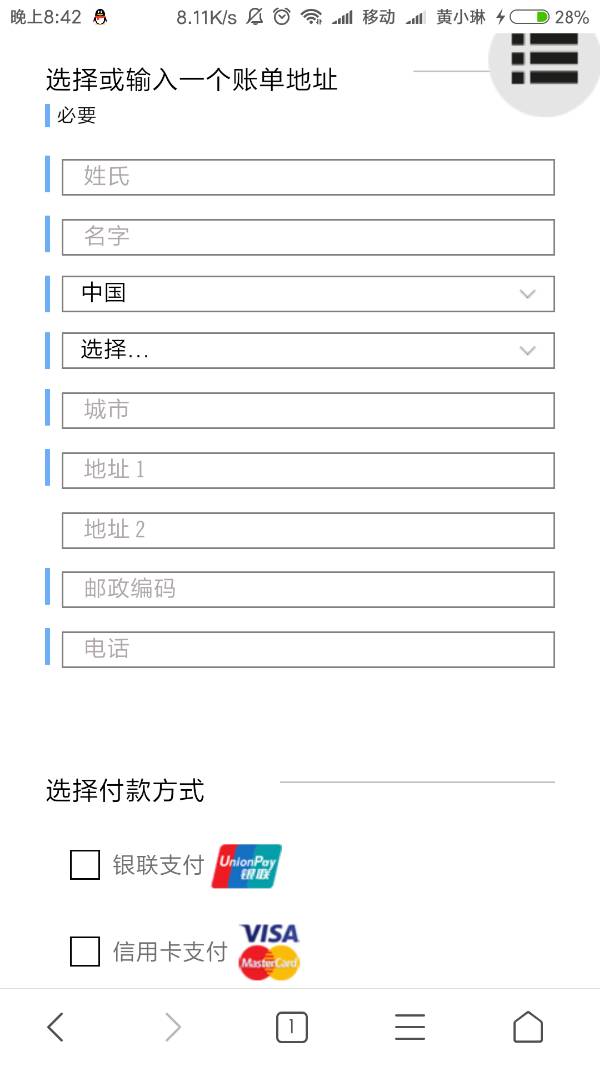Open the floating list menu icon
600x1066 pixels.
coord(544,58)
